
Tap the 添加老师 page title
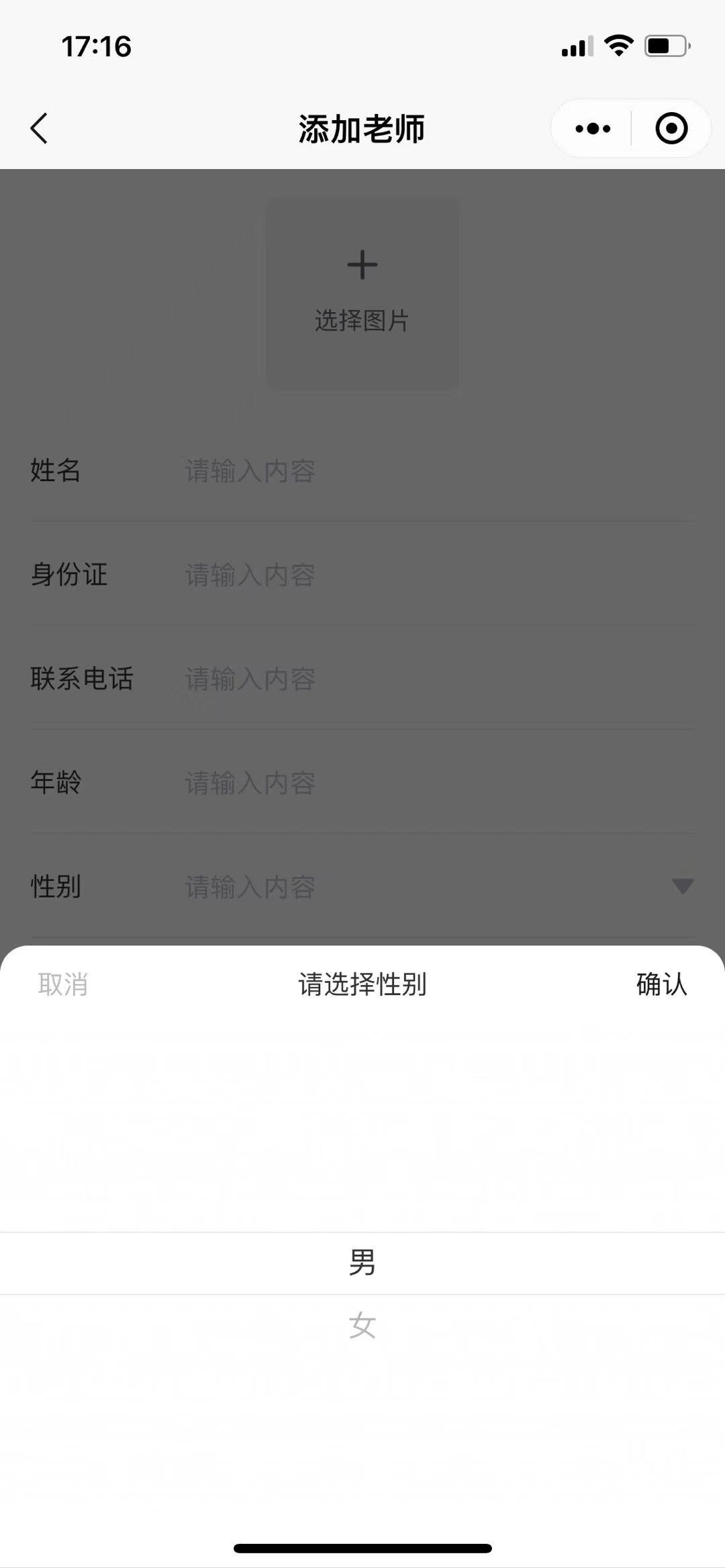click(362, 128)
